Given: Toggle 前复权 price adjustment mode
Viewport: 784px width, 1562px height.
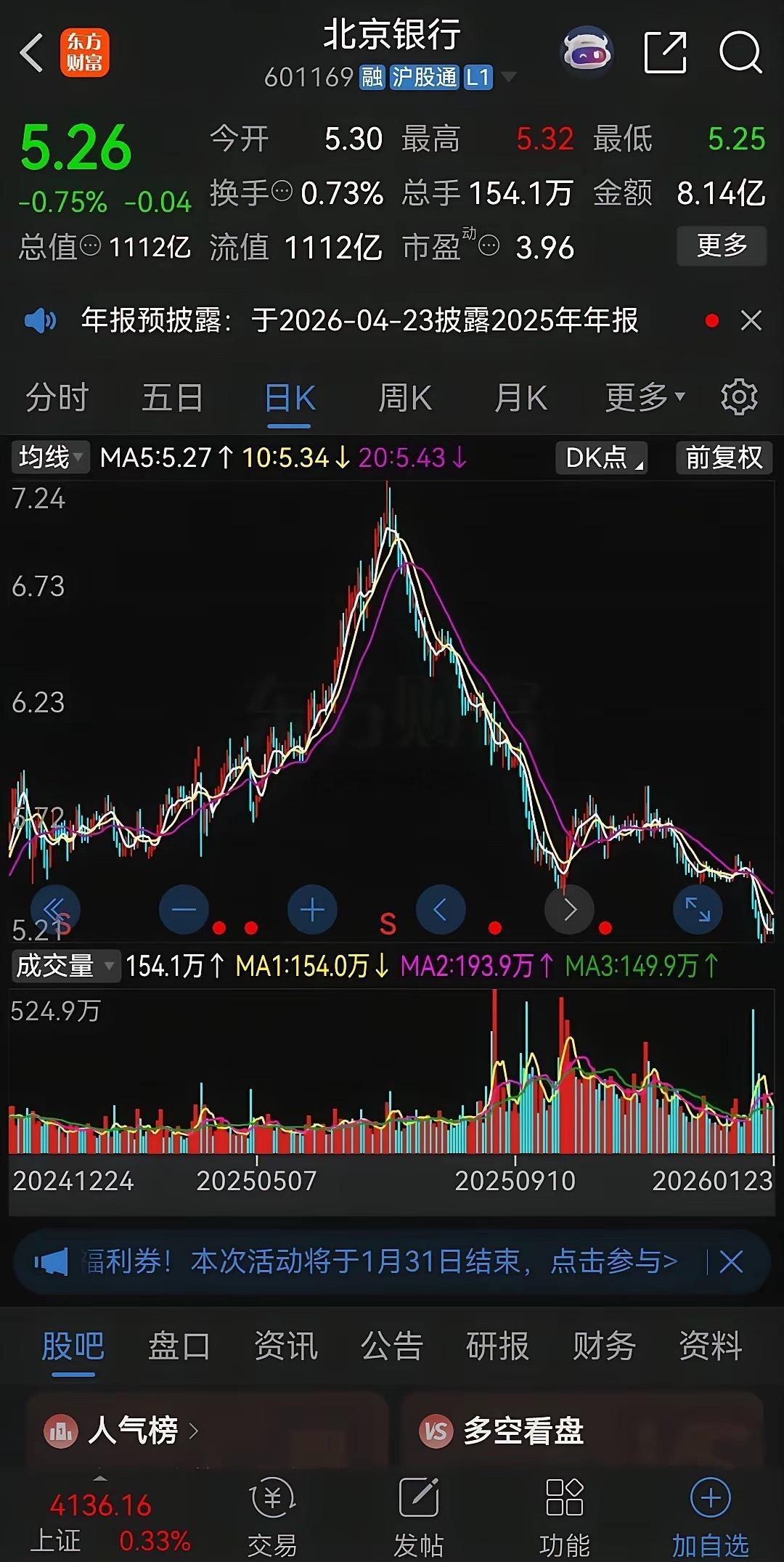Looking at the screenshot, I should [723, 459].
